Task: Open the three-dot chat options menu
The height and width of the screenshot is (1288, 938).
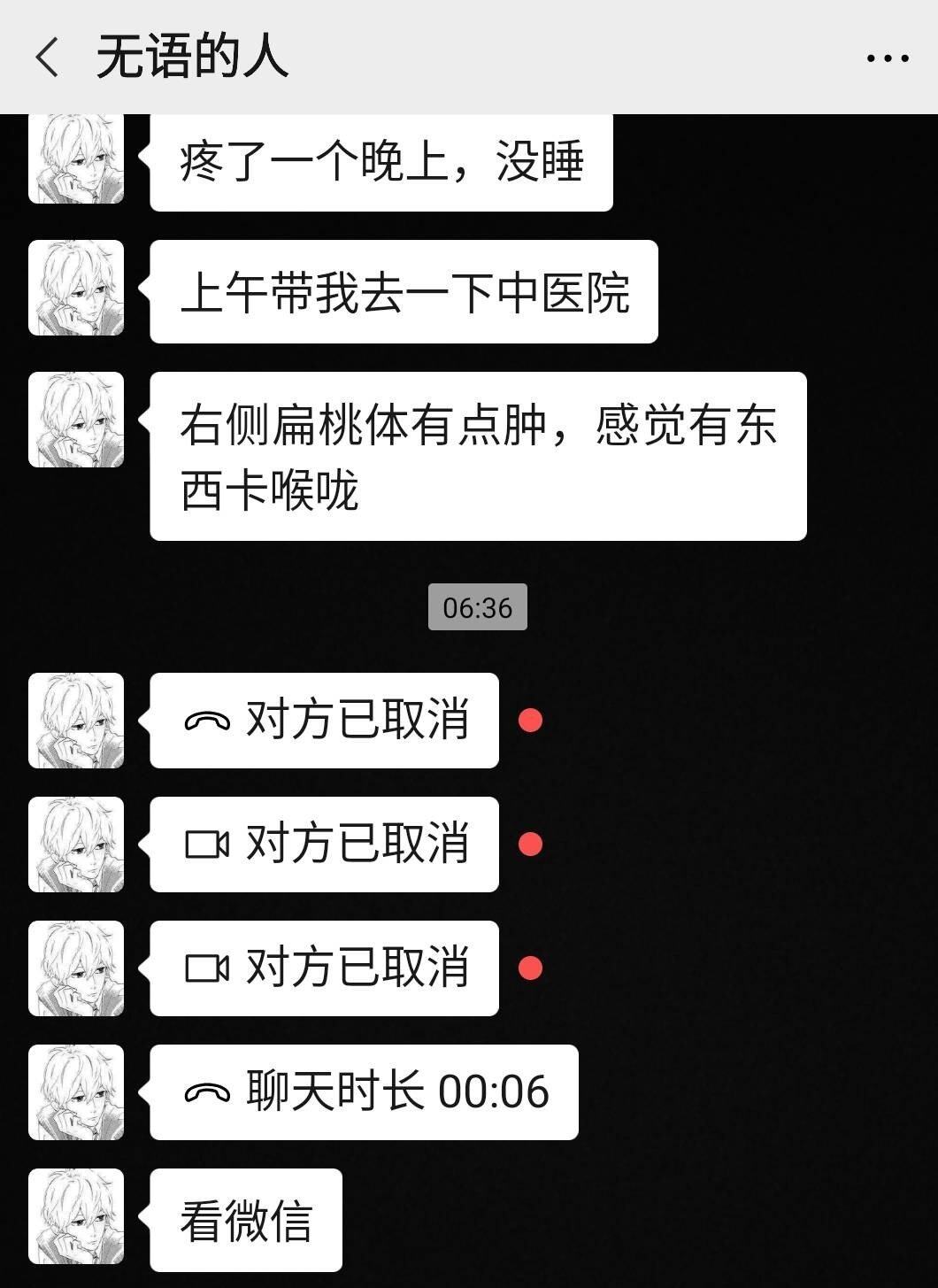Action: [x=887, y=58]
